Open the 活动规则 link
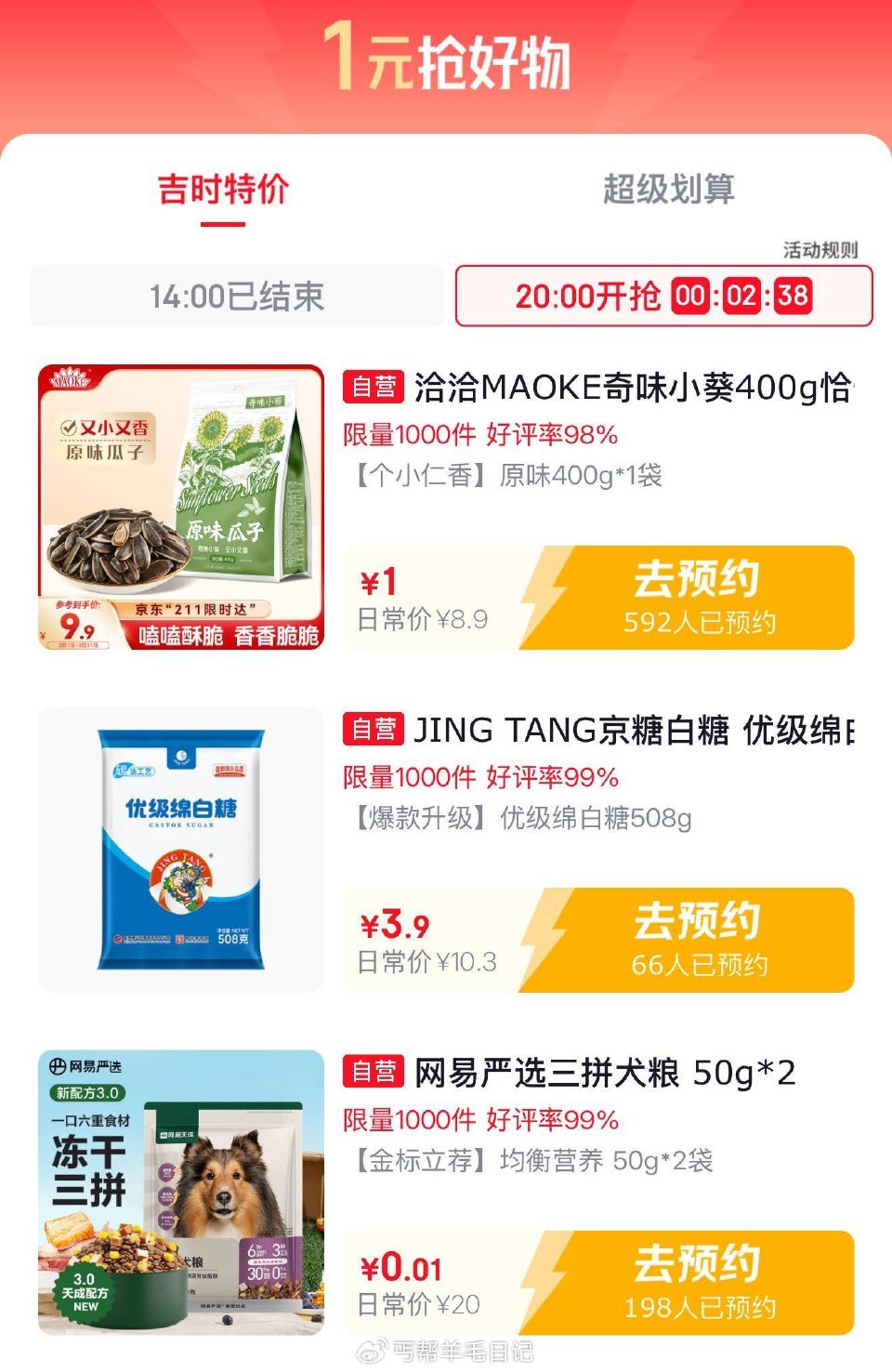The image size is (892, 1372). 821,248
